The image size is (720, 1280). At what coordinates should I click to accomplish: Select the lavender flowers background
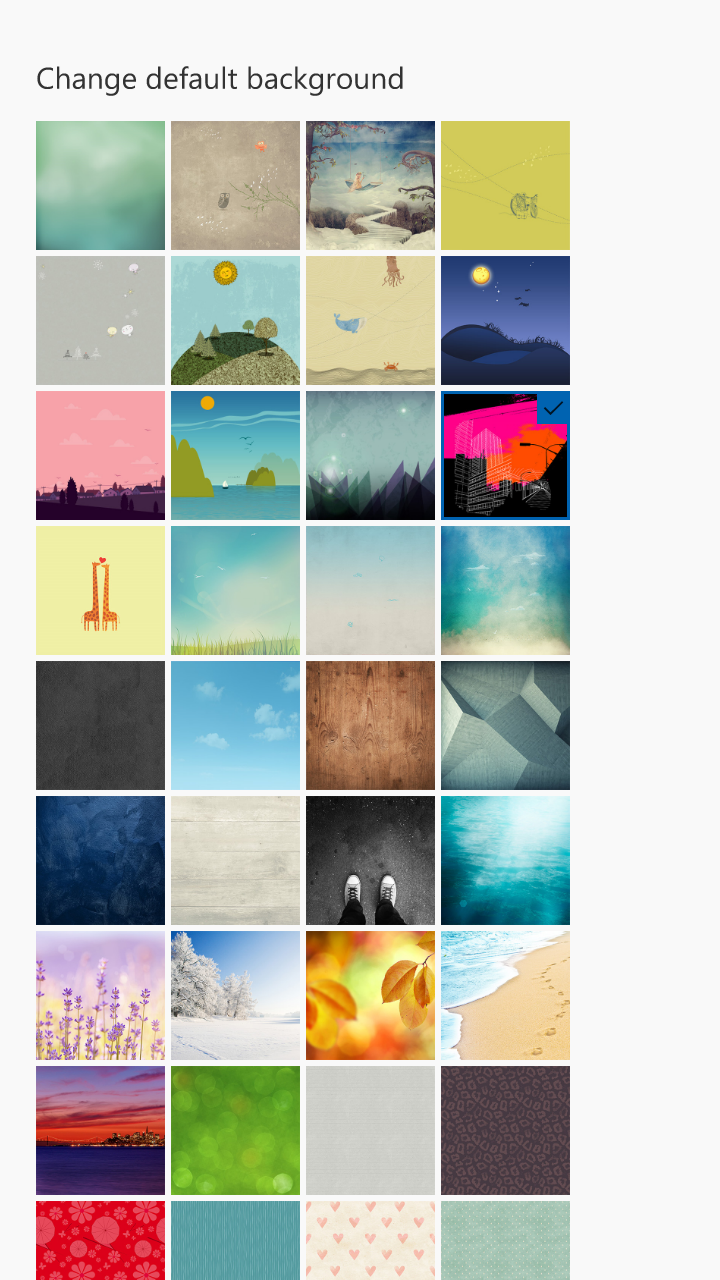[100, 995]
